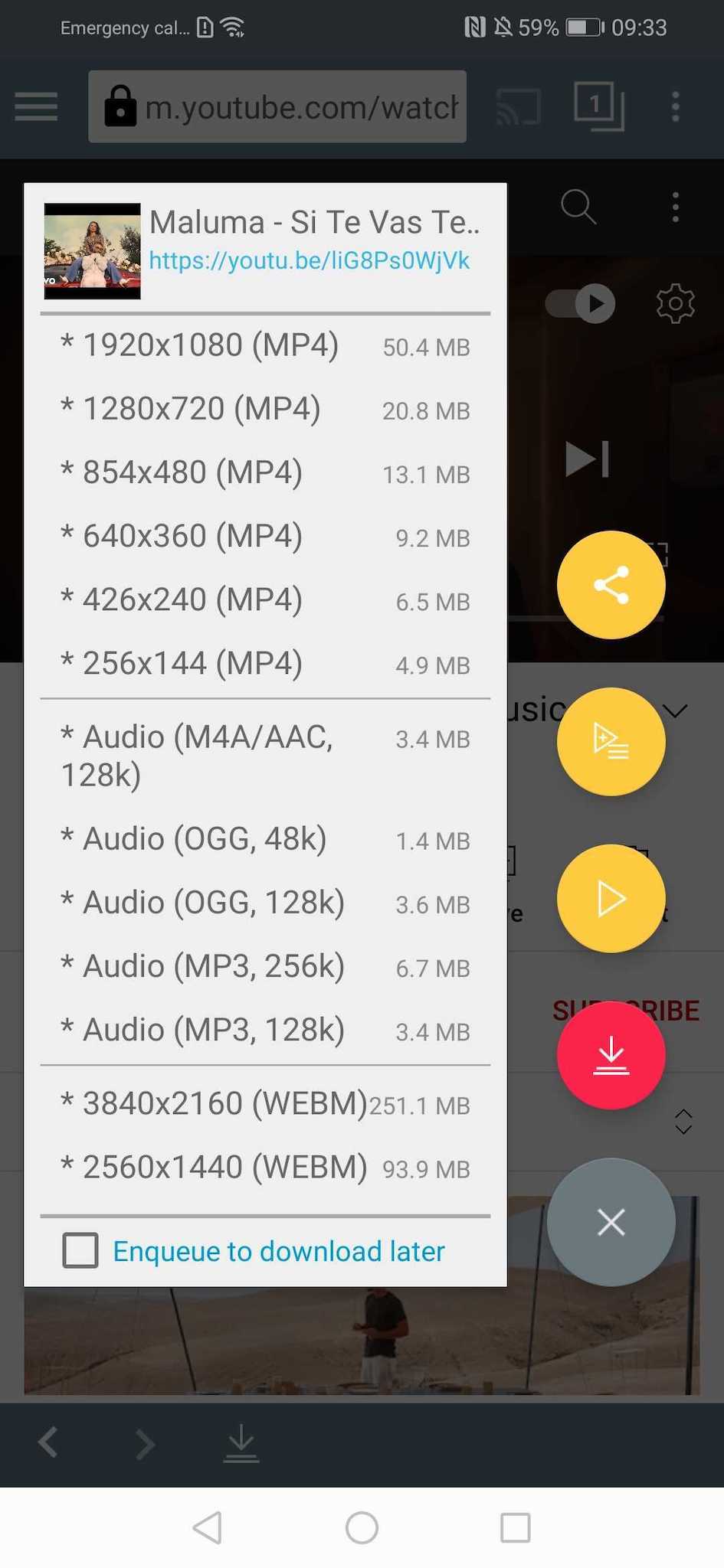This screenshot has width=724, height=1568.
Task: Open the share options with the yellow share icon
Action: (611, 584)
